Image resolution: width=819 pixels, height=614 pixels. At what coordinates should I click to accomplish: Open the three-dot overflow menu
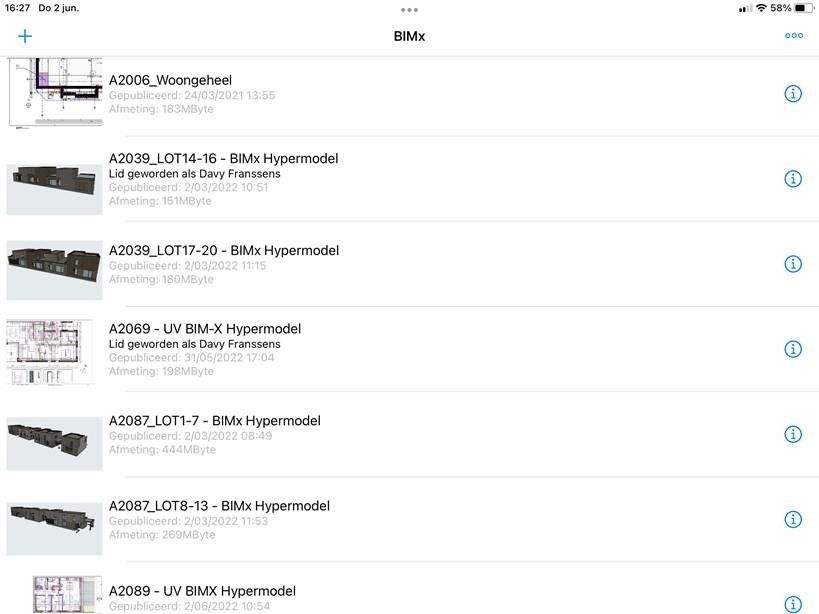coord(794,36)
